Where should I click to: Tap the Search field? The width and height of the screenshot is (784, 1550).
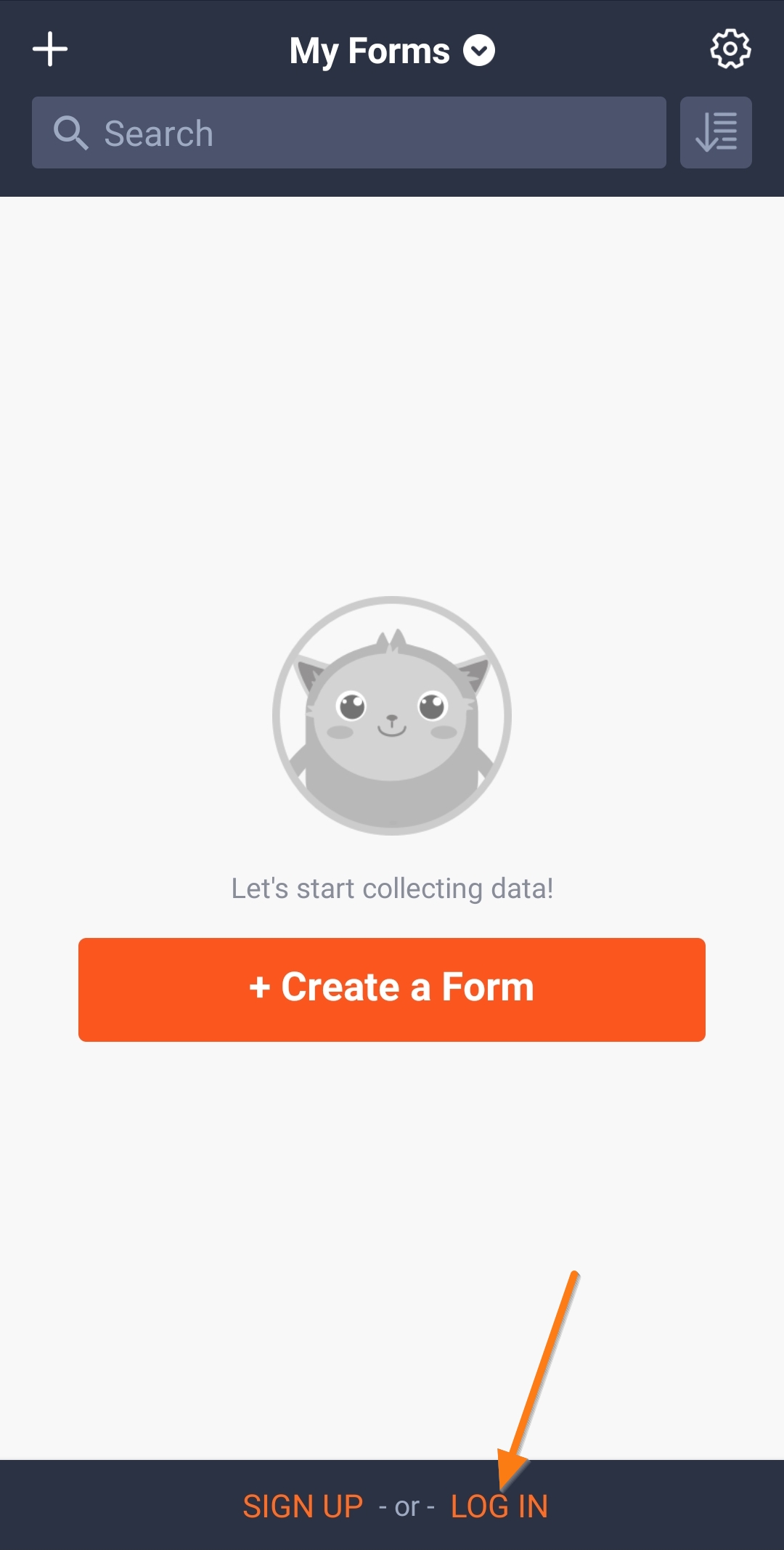coord(348,133)
